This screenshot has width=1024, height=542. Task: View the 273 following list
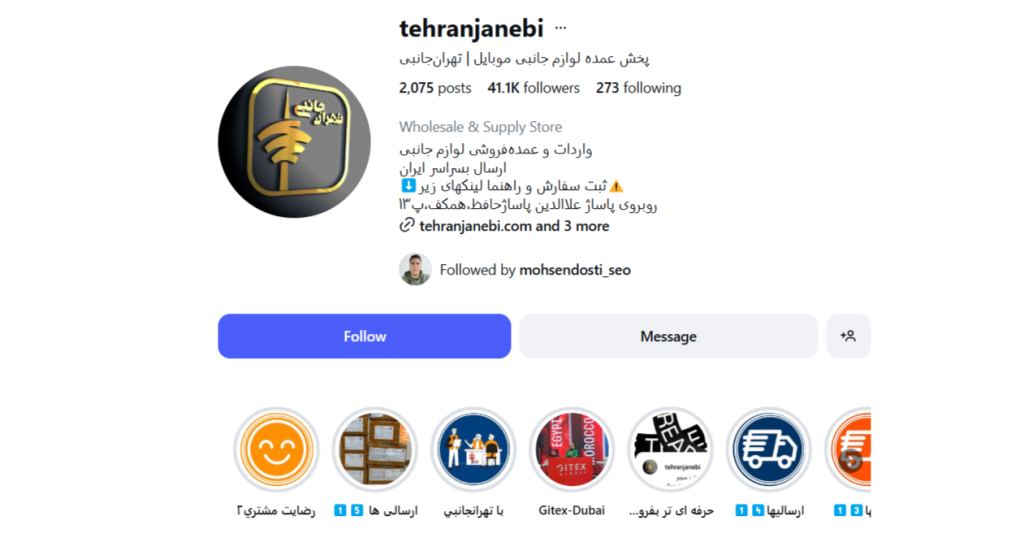point(638,88)
